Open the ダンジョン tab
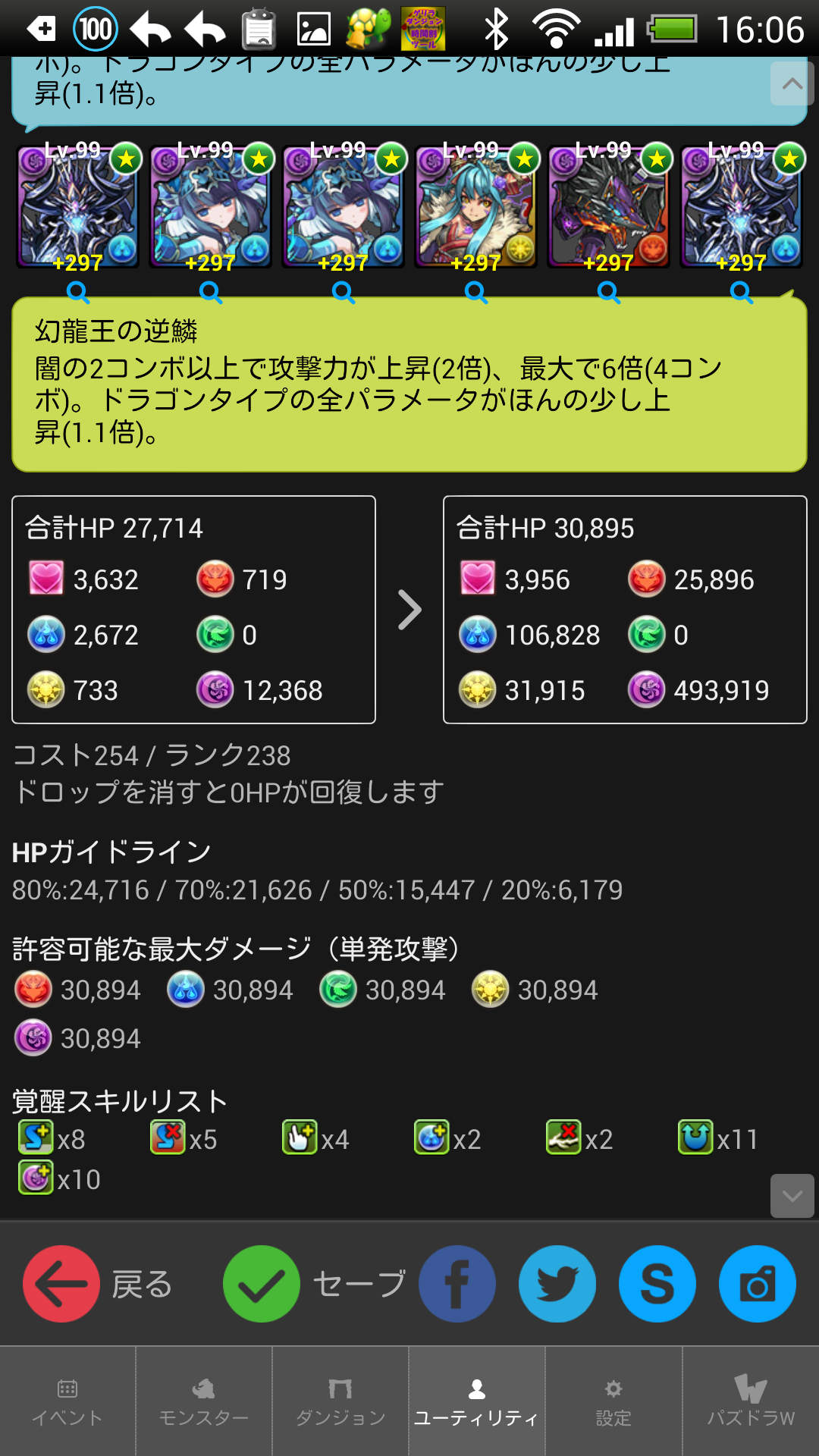The image size is (819, 1456). coord(340,1401)
